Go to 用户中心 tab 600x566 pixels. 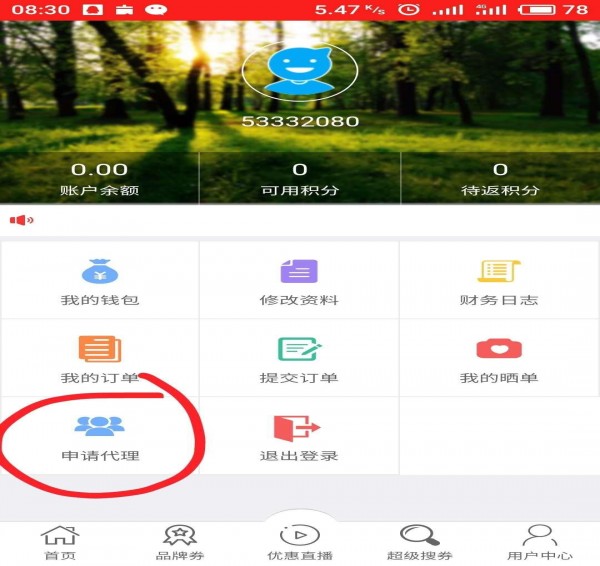tap(540, 543)
